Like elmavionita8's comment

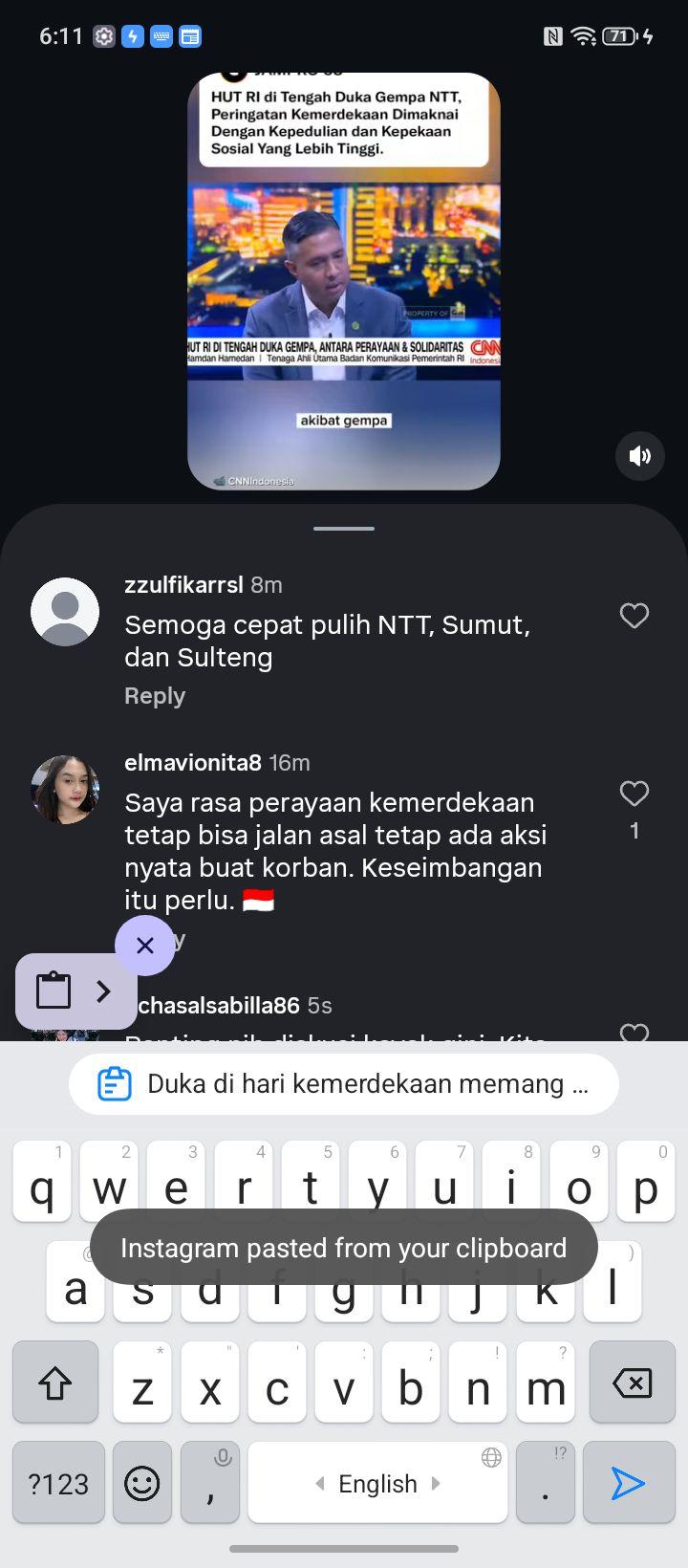click(634, 794)
